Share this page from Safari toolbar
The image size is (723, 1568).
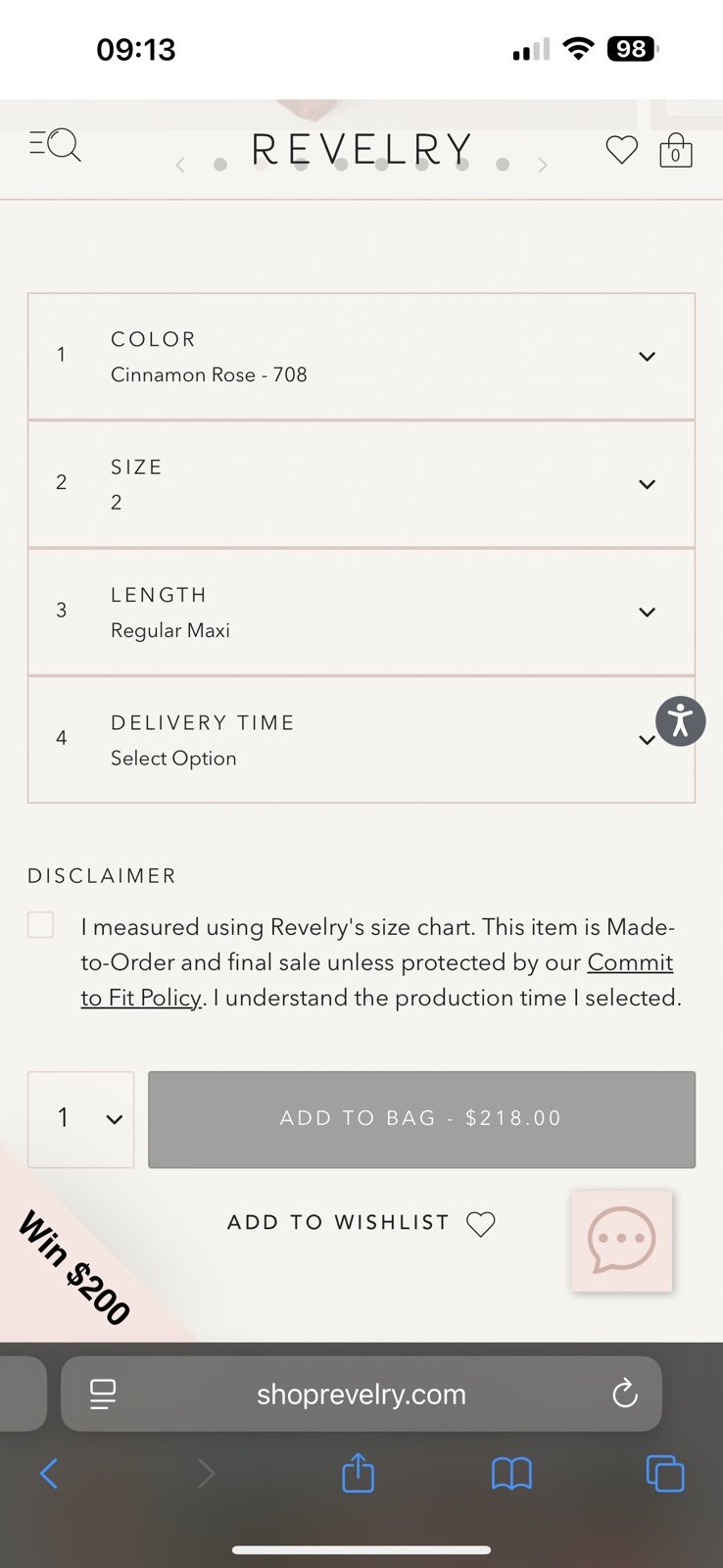(358, 1472)
